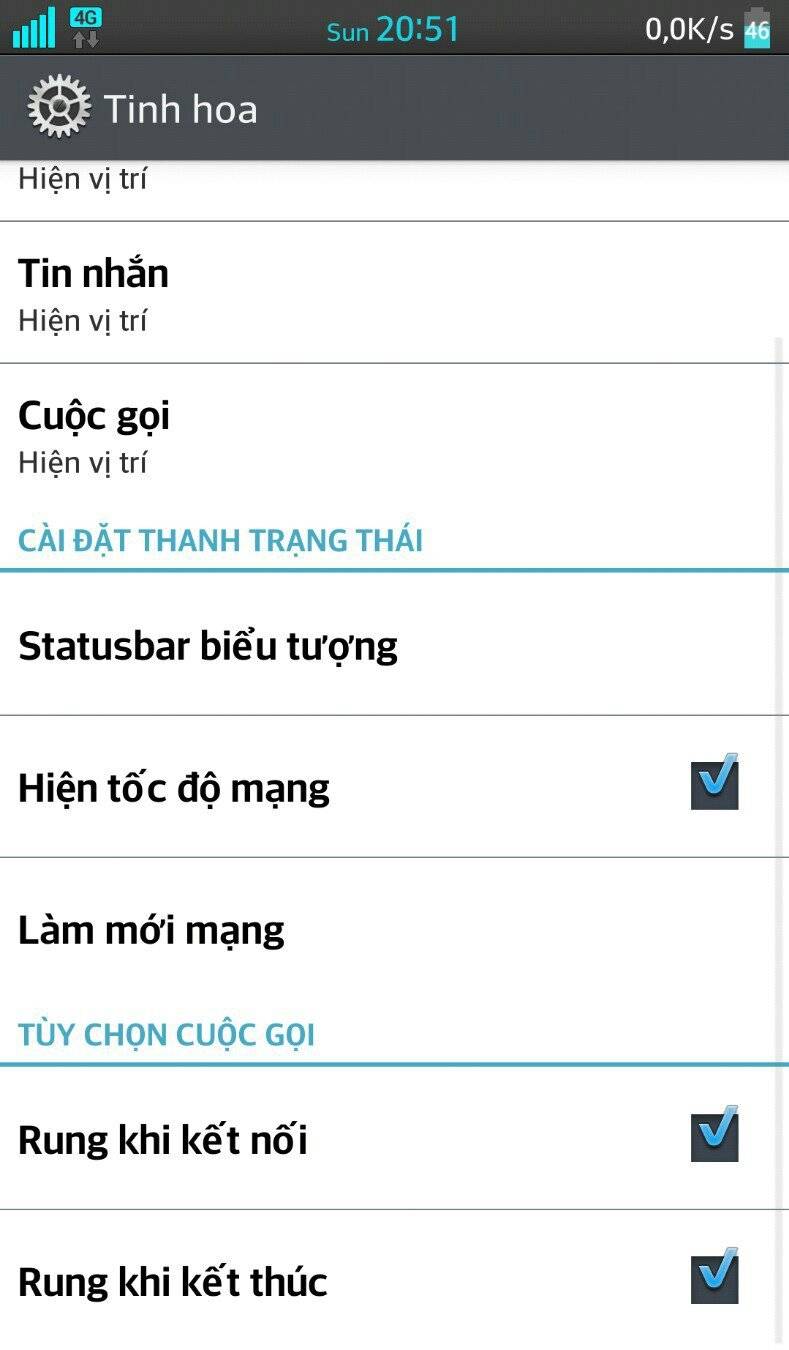Toggle the Hiện tốc độ mạng checkbox
The image size is (789, 1350).
[x=714, y=785]
